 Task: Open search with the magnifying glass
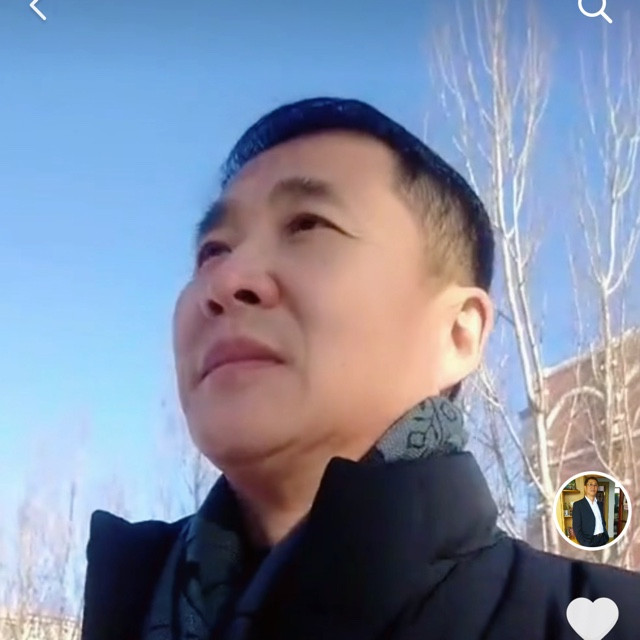point(595,10)
